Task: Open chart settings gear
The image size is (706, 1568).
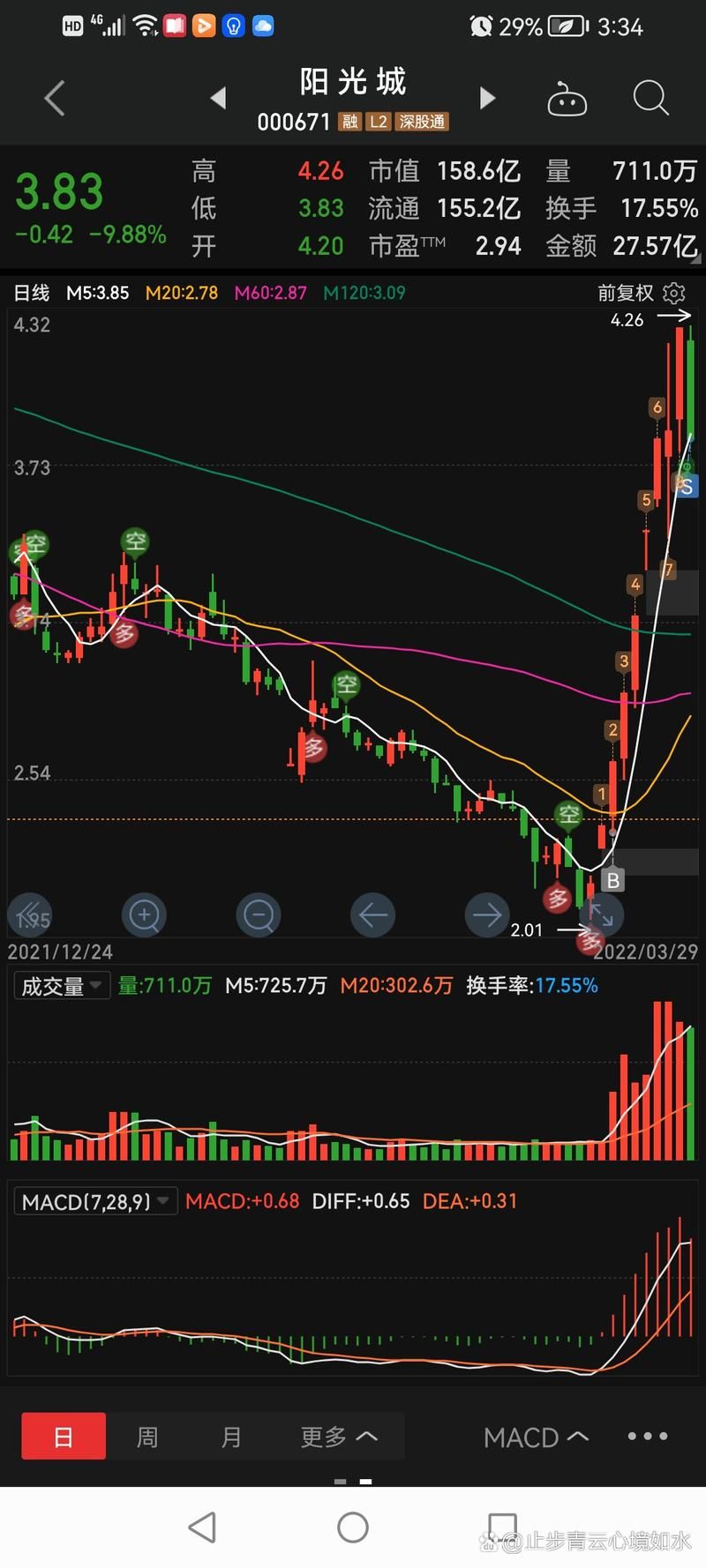Action: (674, 293)
